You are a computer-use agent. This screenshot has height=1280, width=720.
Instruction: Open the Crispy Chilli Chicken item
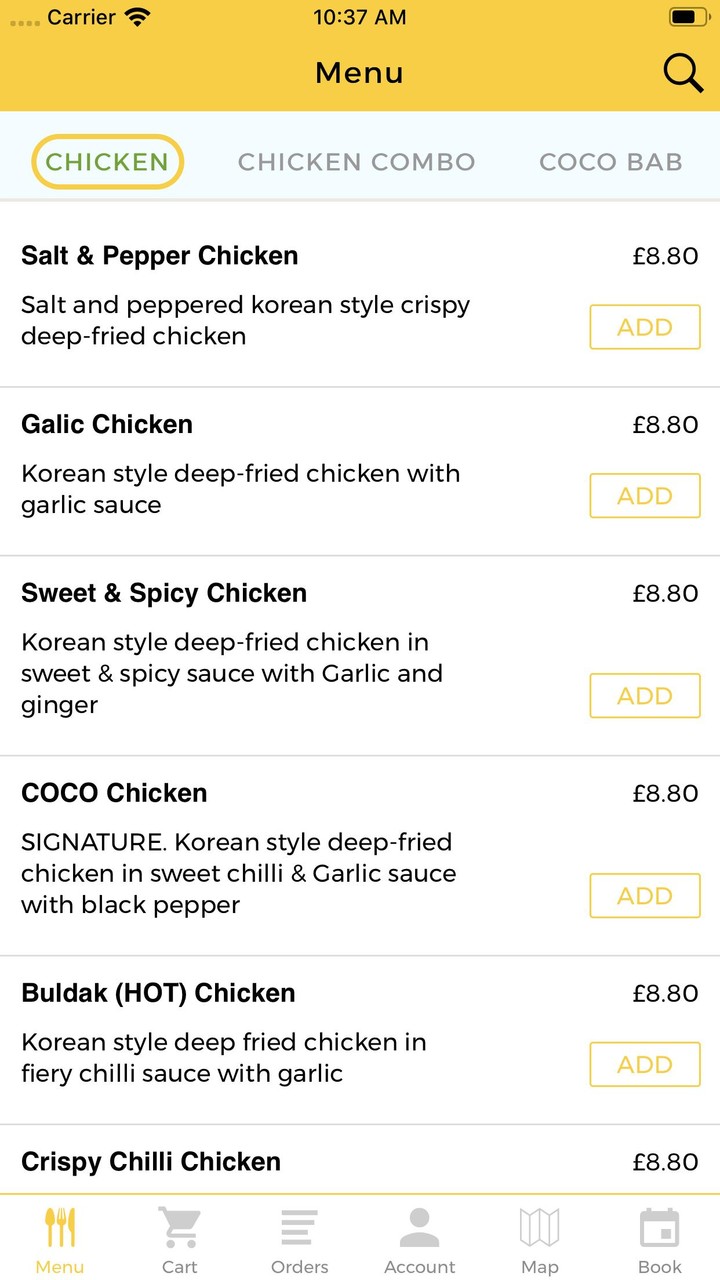[151, 1162]
